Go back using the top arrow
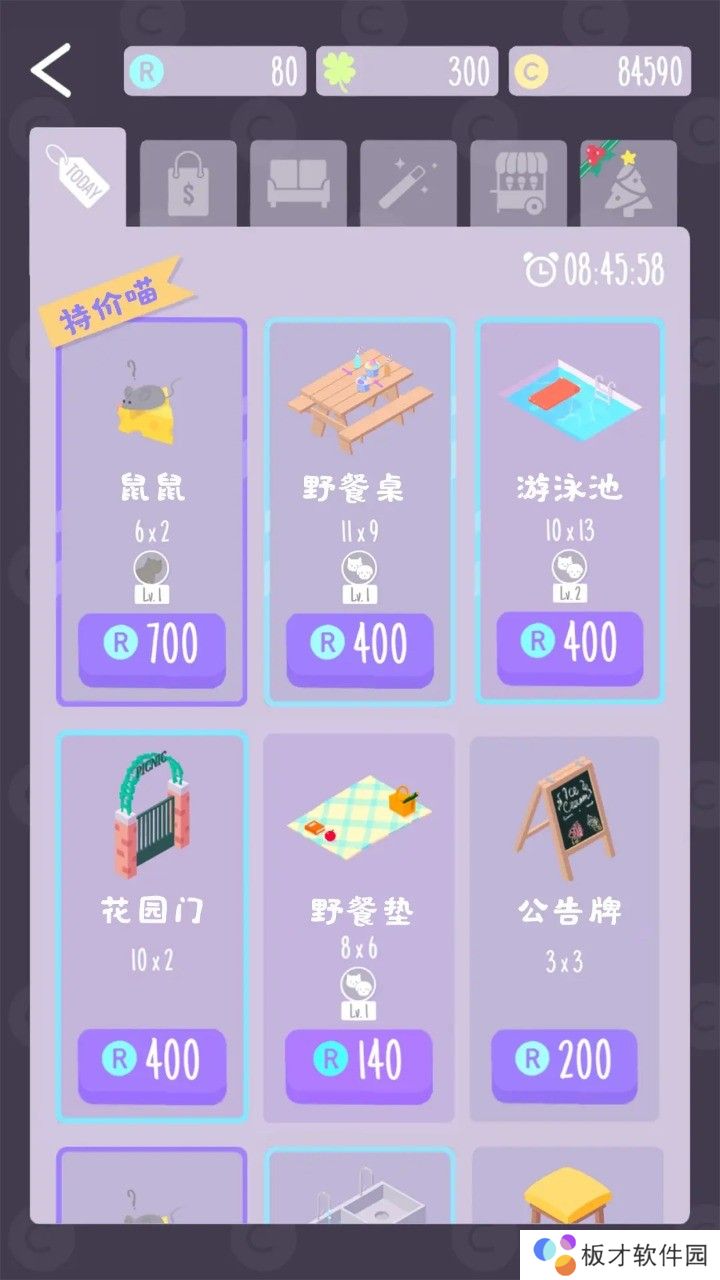The height and width of the screenshot is (1280, 720). tap(51, 71)
